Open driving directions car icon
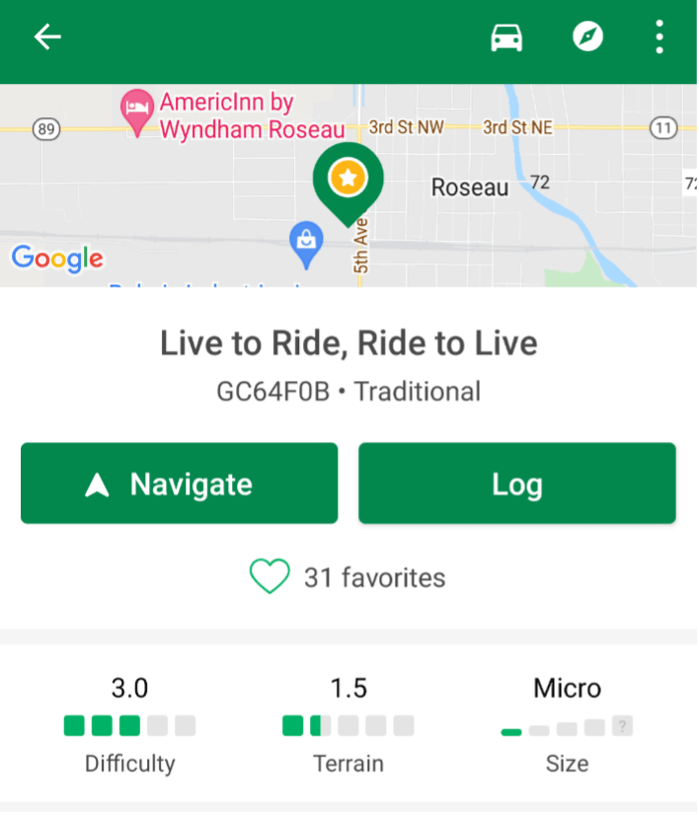The width and height of the screenshot is (699, 815). 507,38
